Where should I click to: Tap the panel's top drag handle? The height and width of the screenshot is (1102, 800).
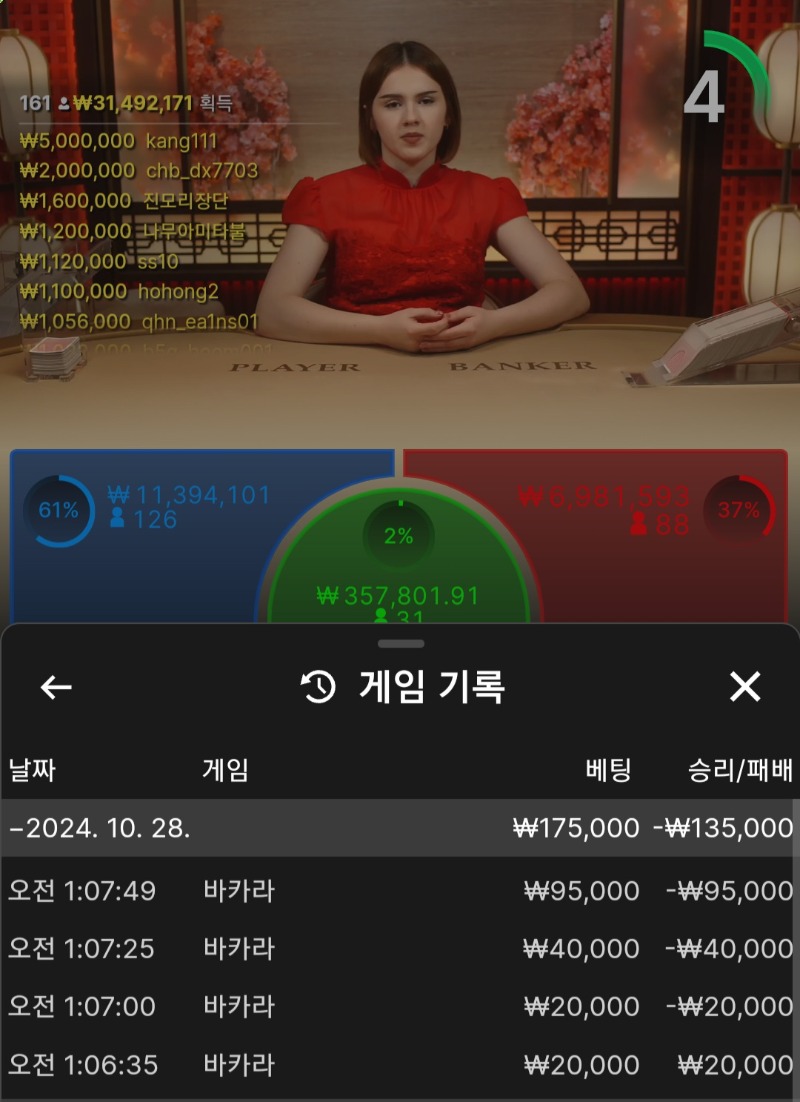401,644
